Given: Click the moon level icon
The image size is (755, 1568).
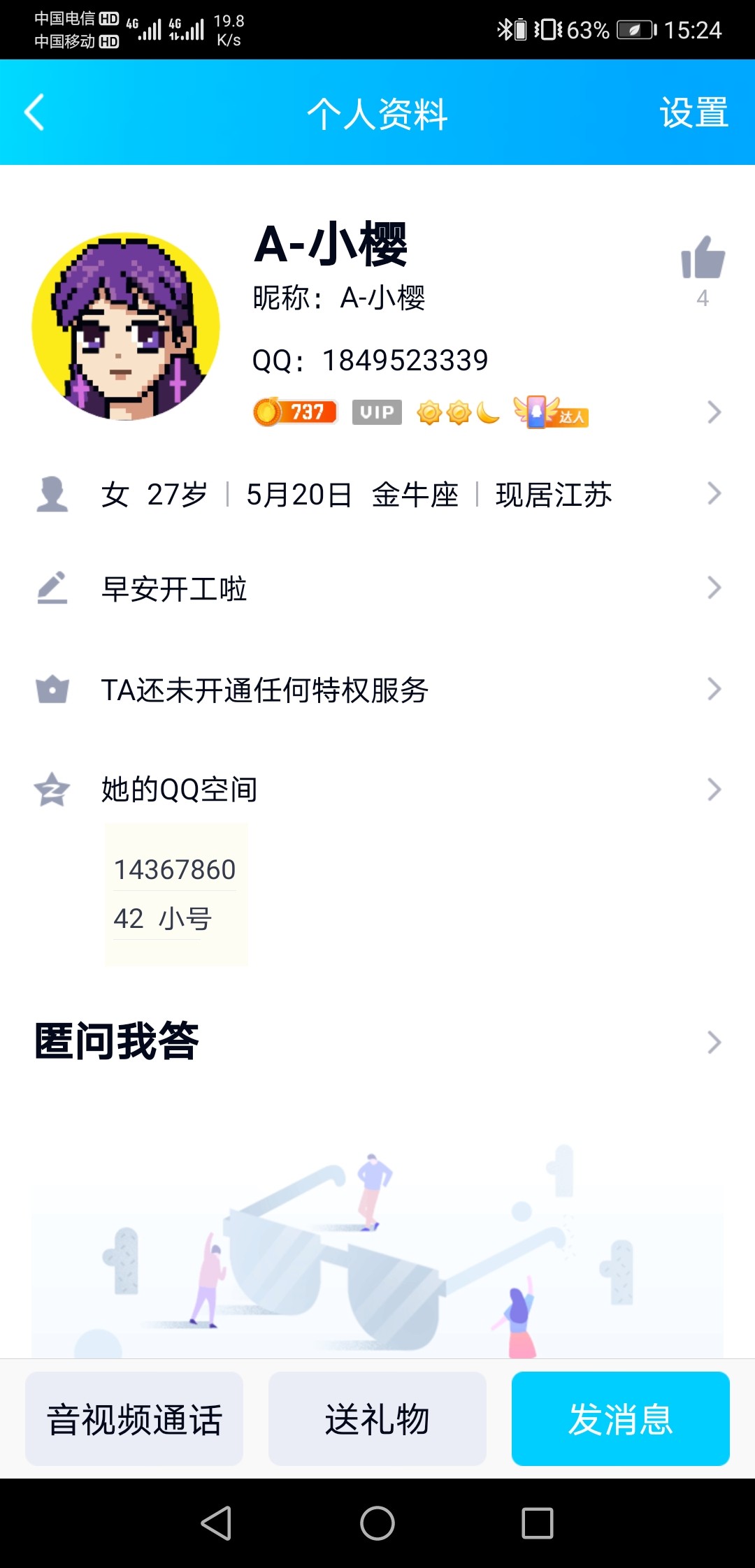Looking at the screenshot, I should (x=487, y=414).
